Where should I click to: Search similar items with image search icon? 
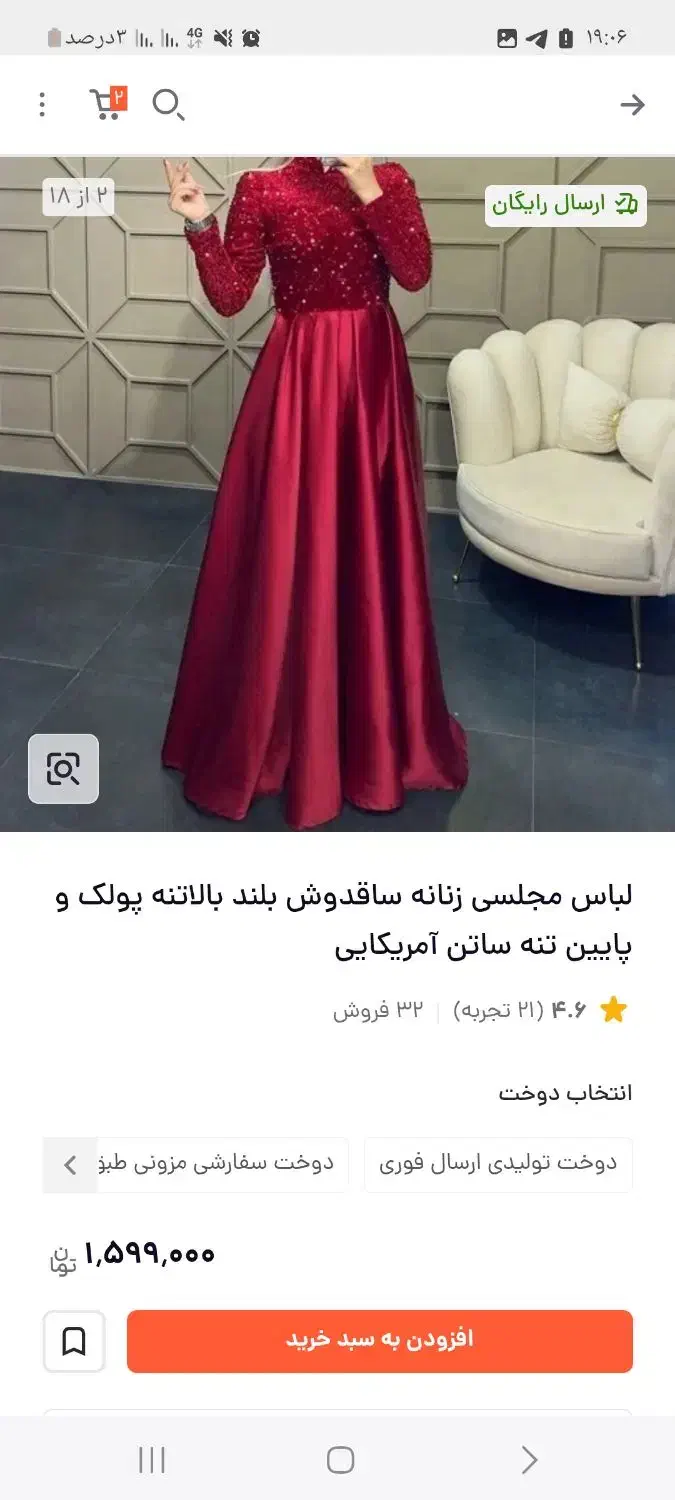pyautogui.click(x=63, y=769)
